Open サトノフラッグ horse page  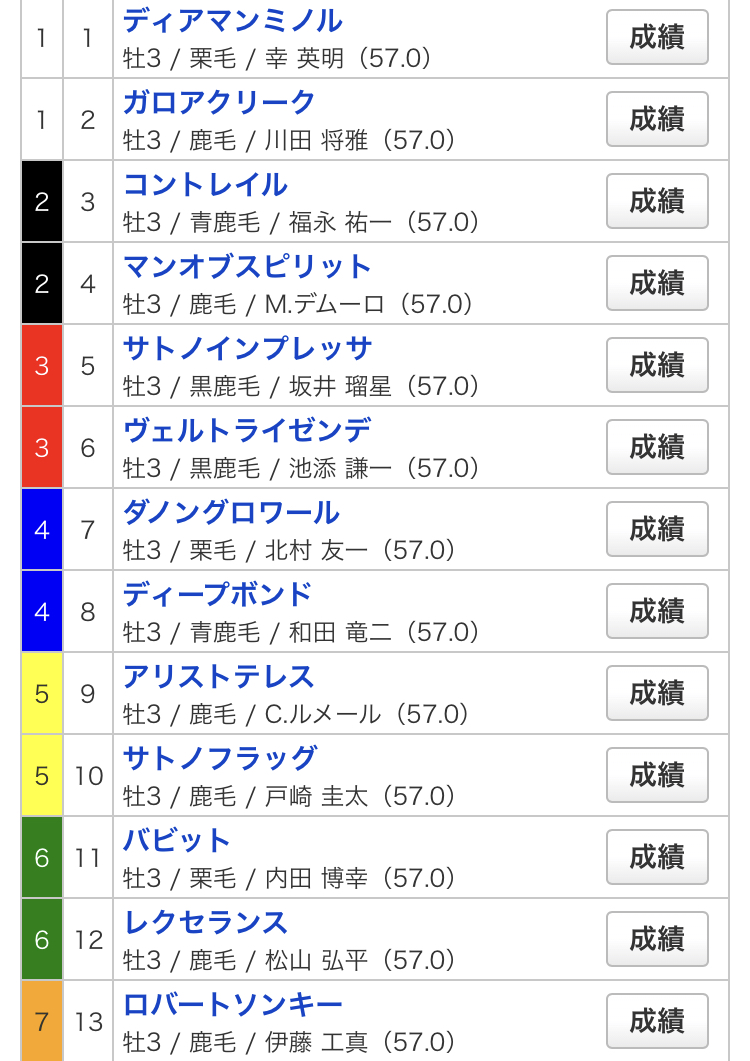pos(219,759)
